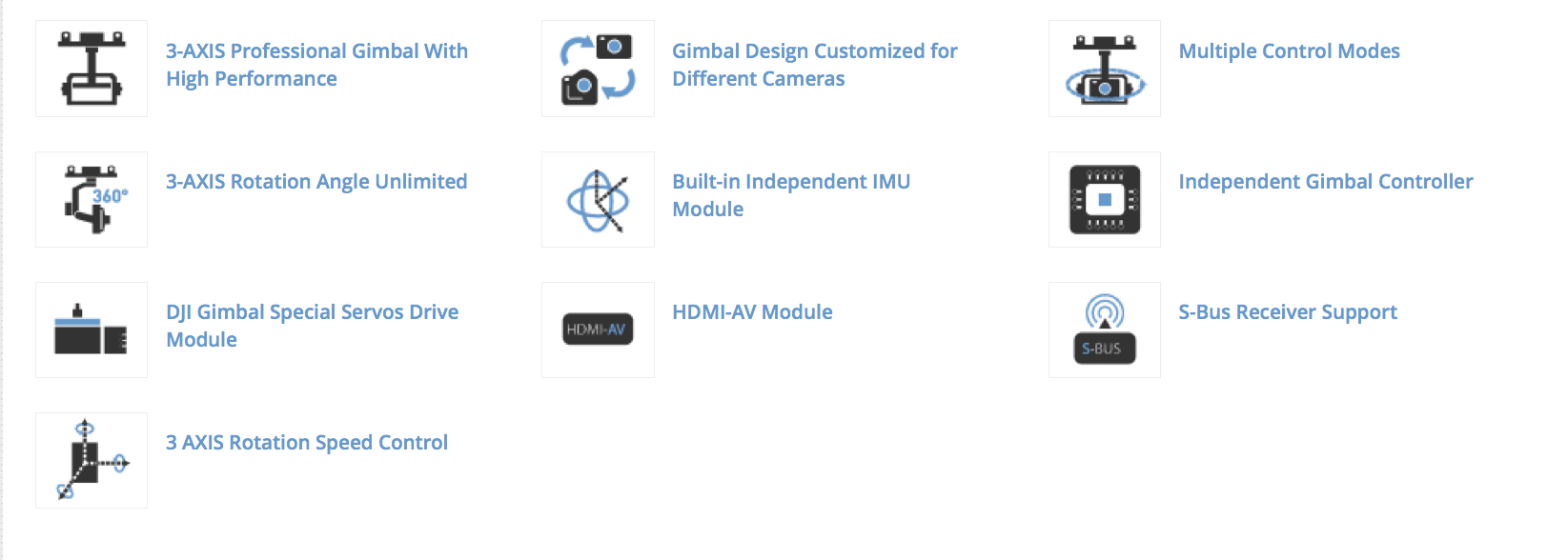
Task: Open 3-AXIS Rotation Angle Unlimited link
Action: pyautogui.click(x=316, y=182)
